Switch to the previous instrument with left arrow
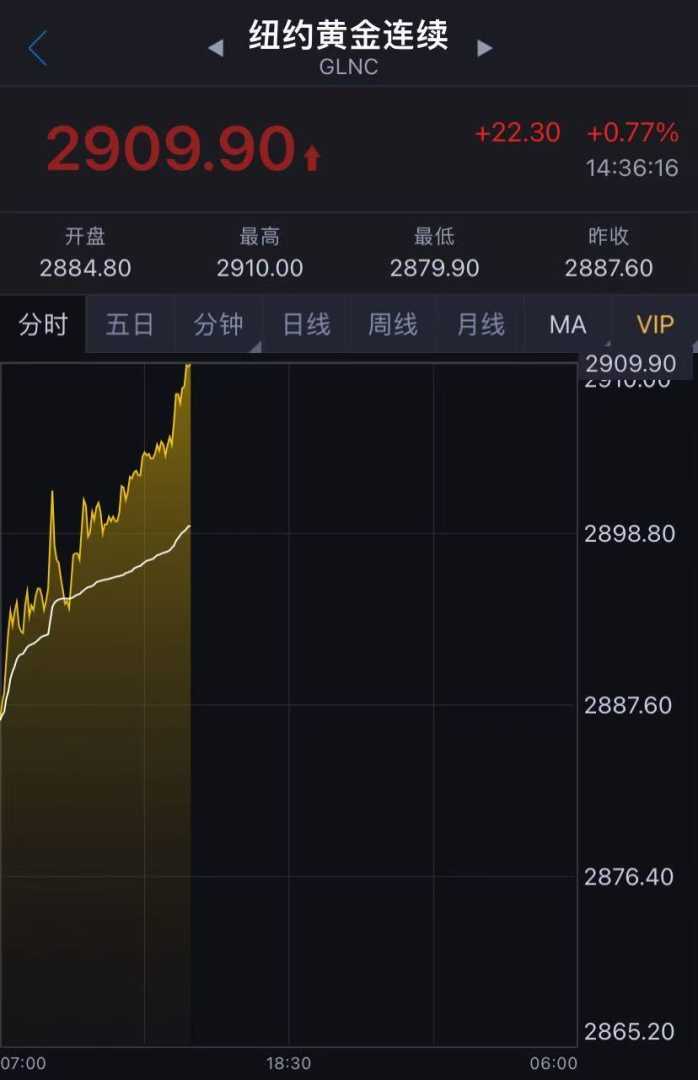698x1080 pixels. click(x=215, y=48)
